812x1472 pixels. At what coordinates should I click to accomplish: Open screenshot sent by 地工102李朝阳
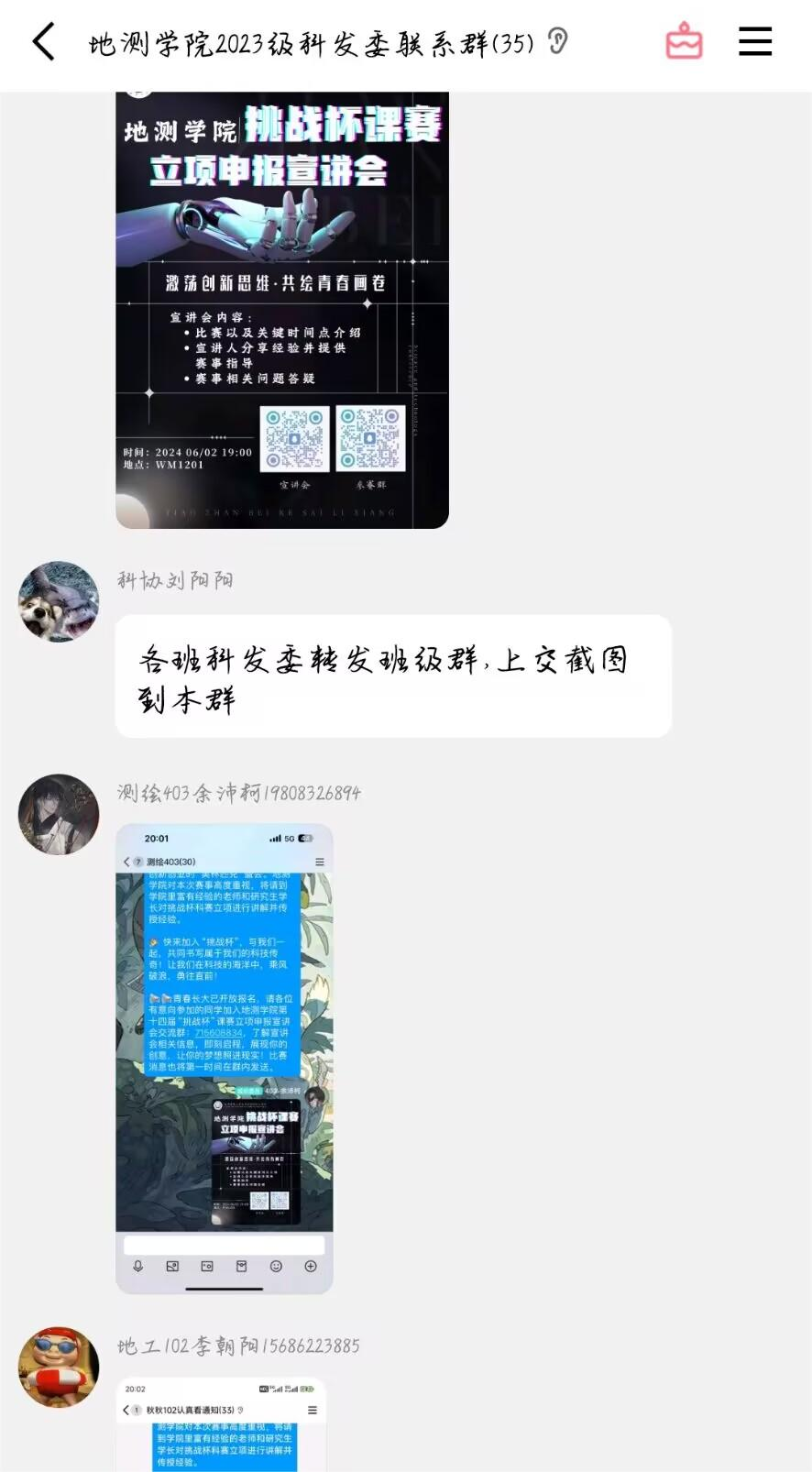[221, 1423]
